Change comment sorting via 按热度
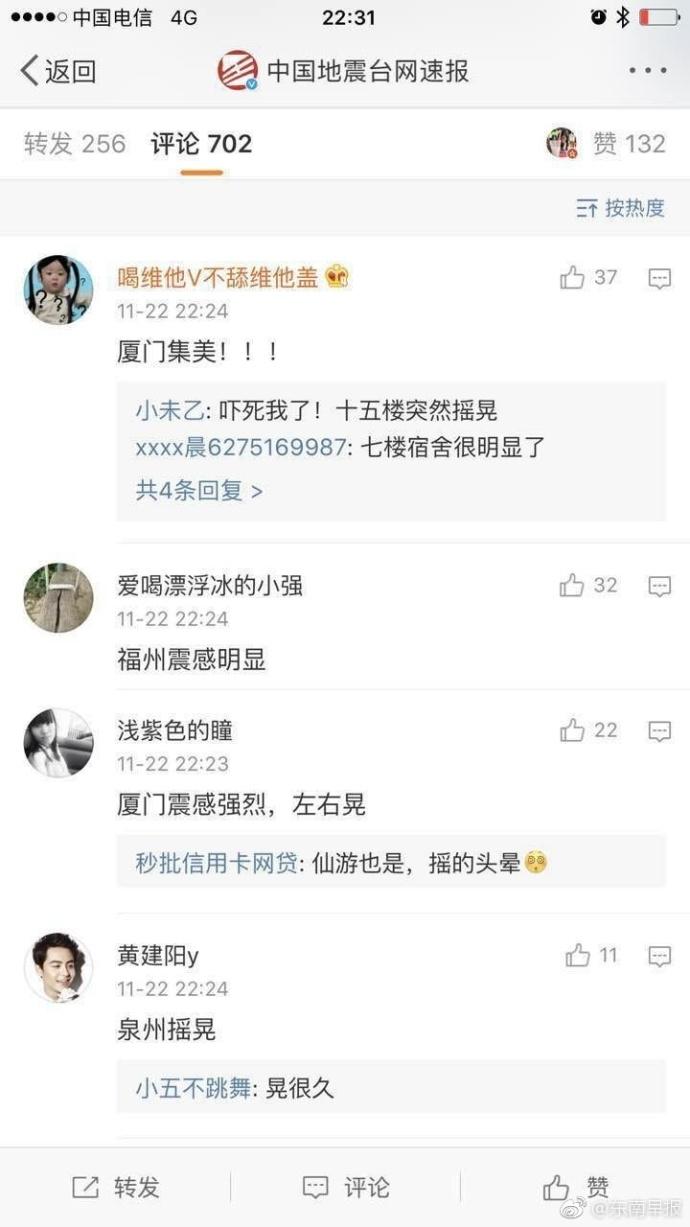This screenshot has width=690, height=1227. coord(621,208)
